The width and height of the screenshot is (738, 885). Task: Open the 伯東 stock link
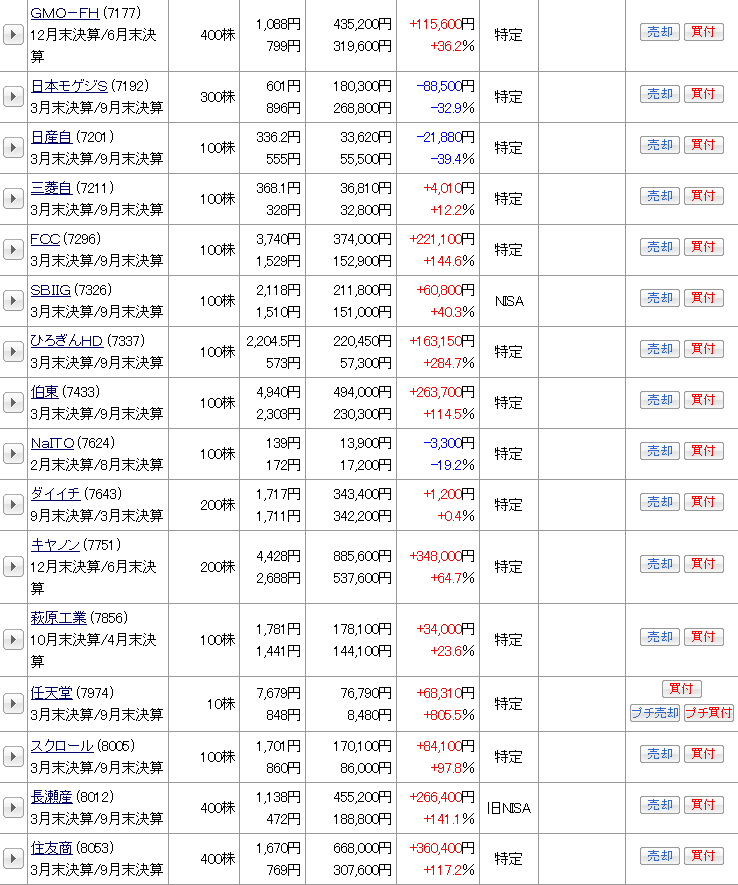point(45,392)
